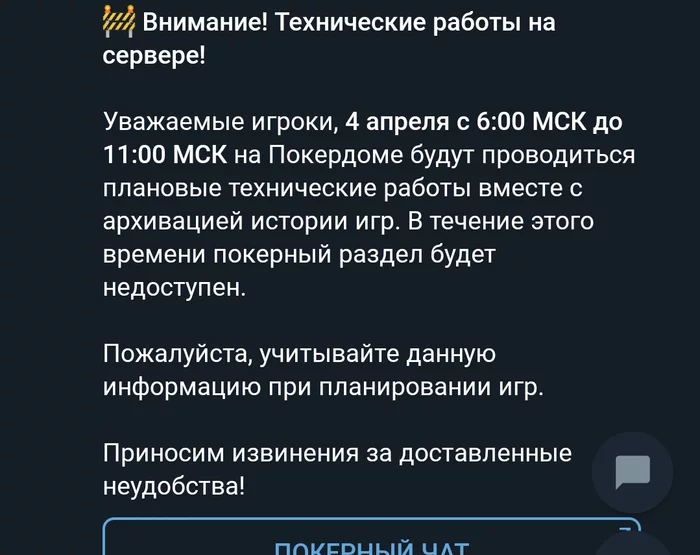Image resolution: width=700 pixels, height=555 pixels.
Task: Open the ПОКЕРНЫЙ ЧАТ button
Action: (371, 540)
